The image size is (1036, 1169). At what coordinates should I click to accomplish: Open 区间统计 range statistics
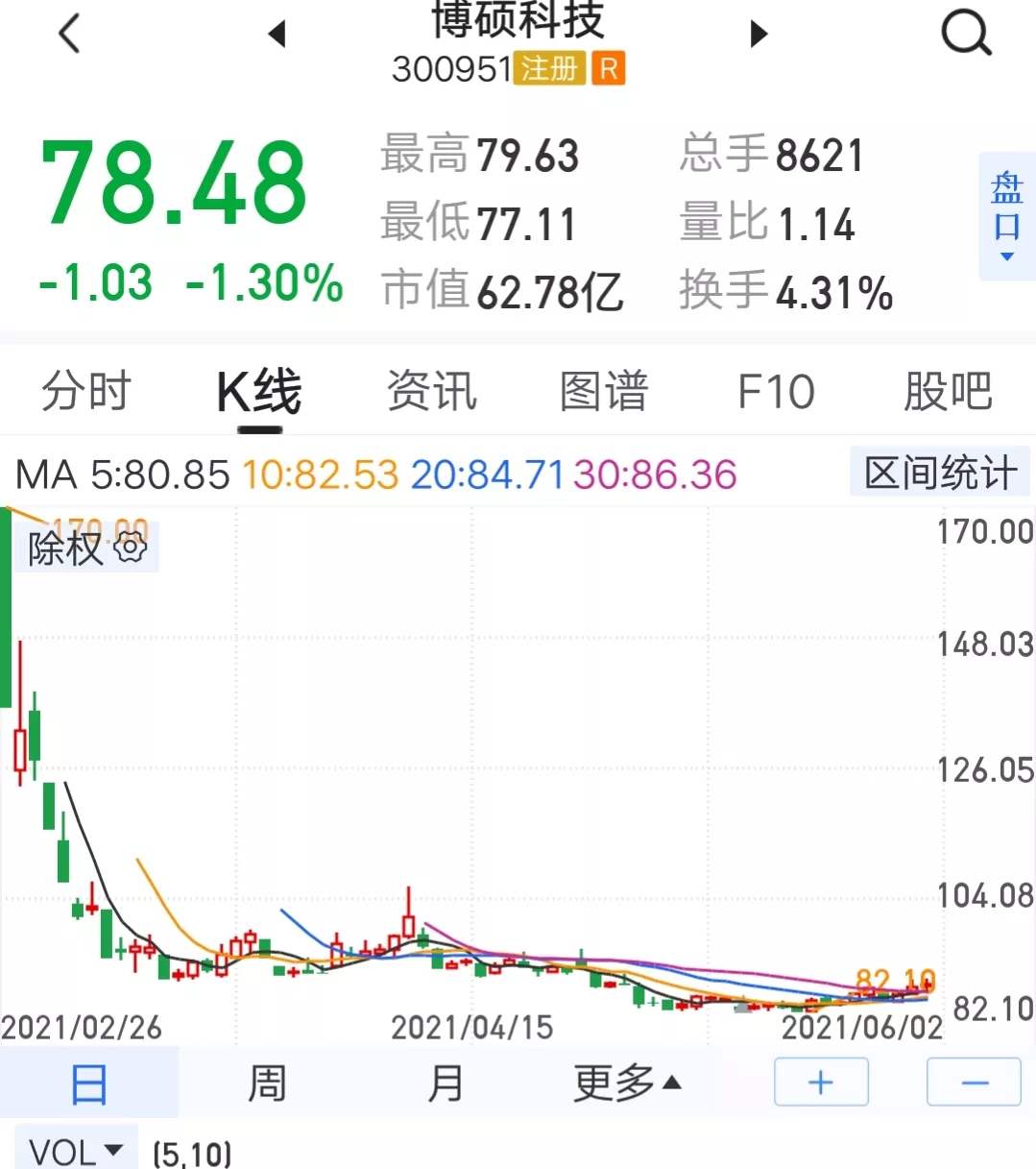940,473
